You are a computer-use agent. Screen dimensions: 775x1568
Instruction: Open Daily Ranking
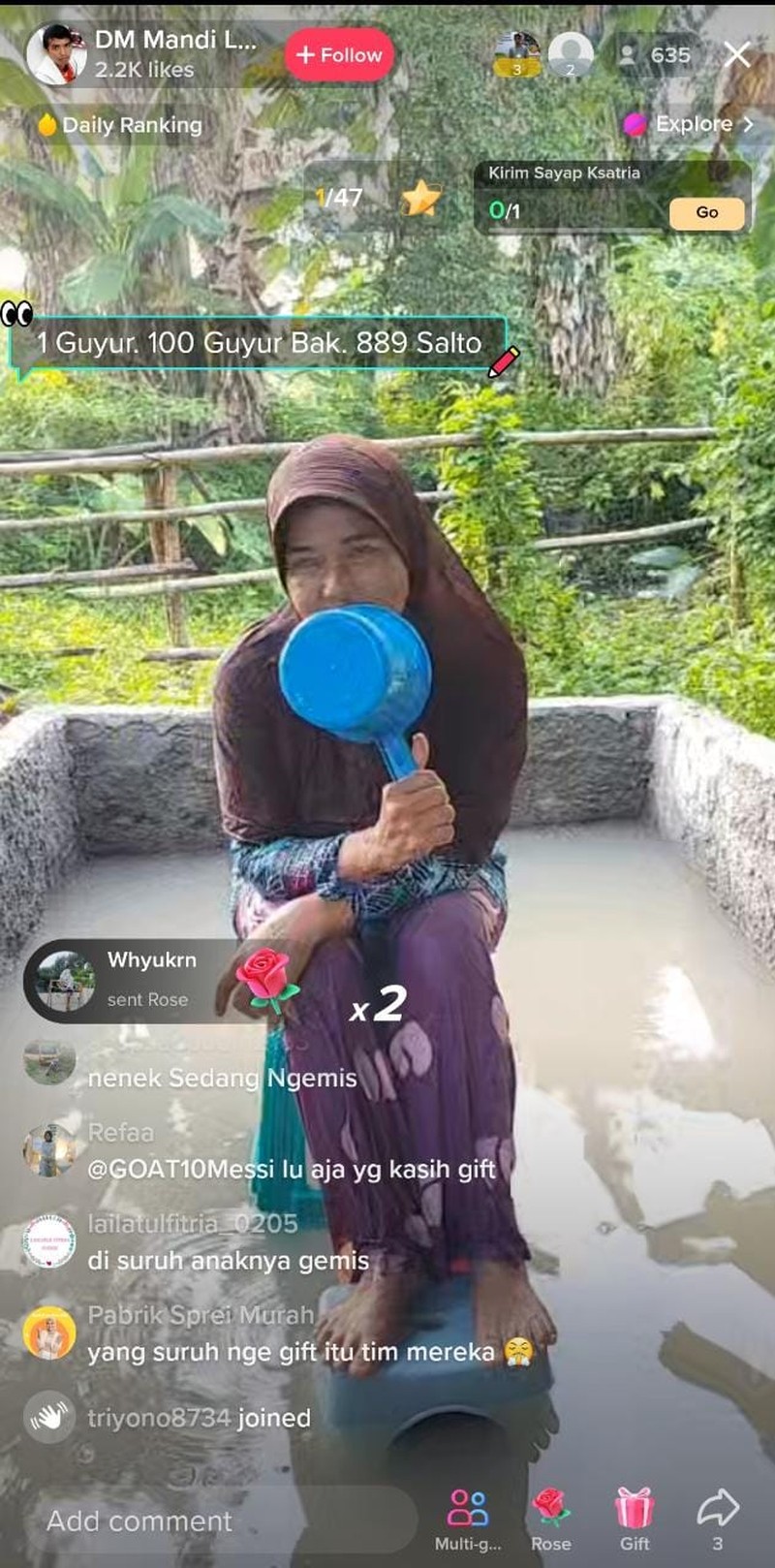click(x=120, y=125)
